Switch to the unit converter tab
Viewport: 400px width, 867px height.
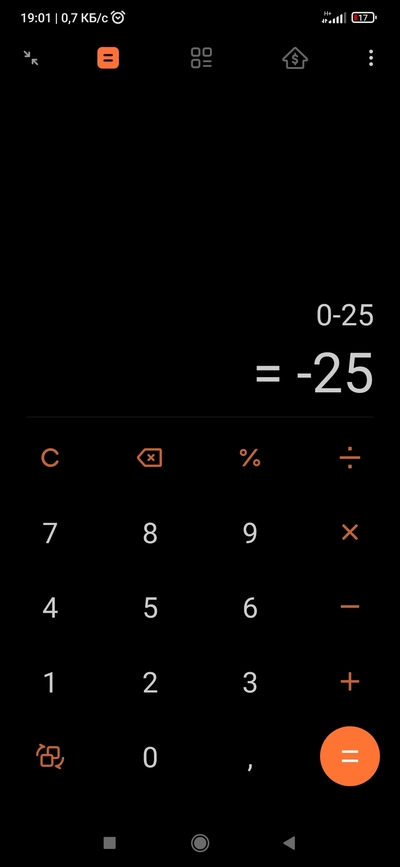[x=201, y=58]
